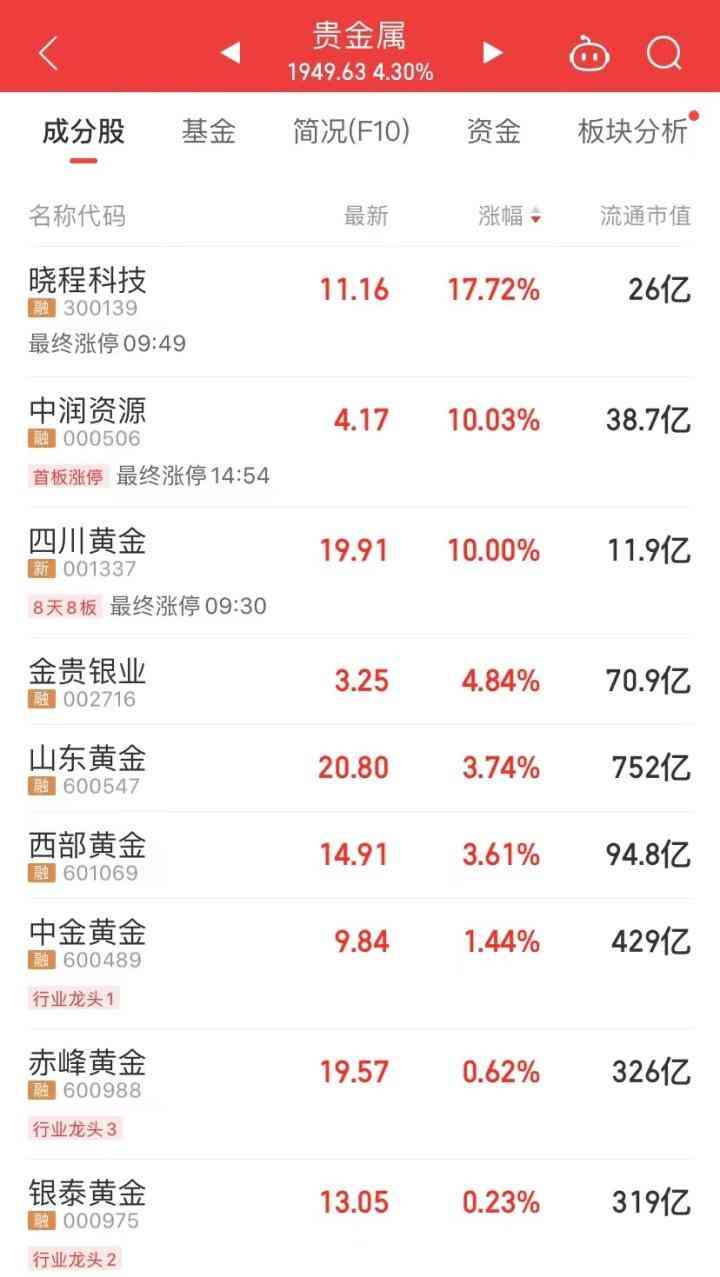Image resolution: width=720 pixels, height=1277 pixels.
Task: Switch to the previous sector
Action: click(230, 52)
